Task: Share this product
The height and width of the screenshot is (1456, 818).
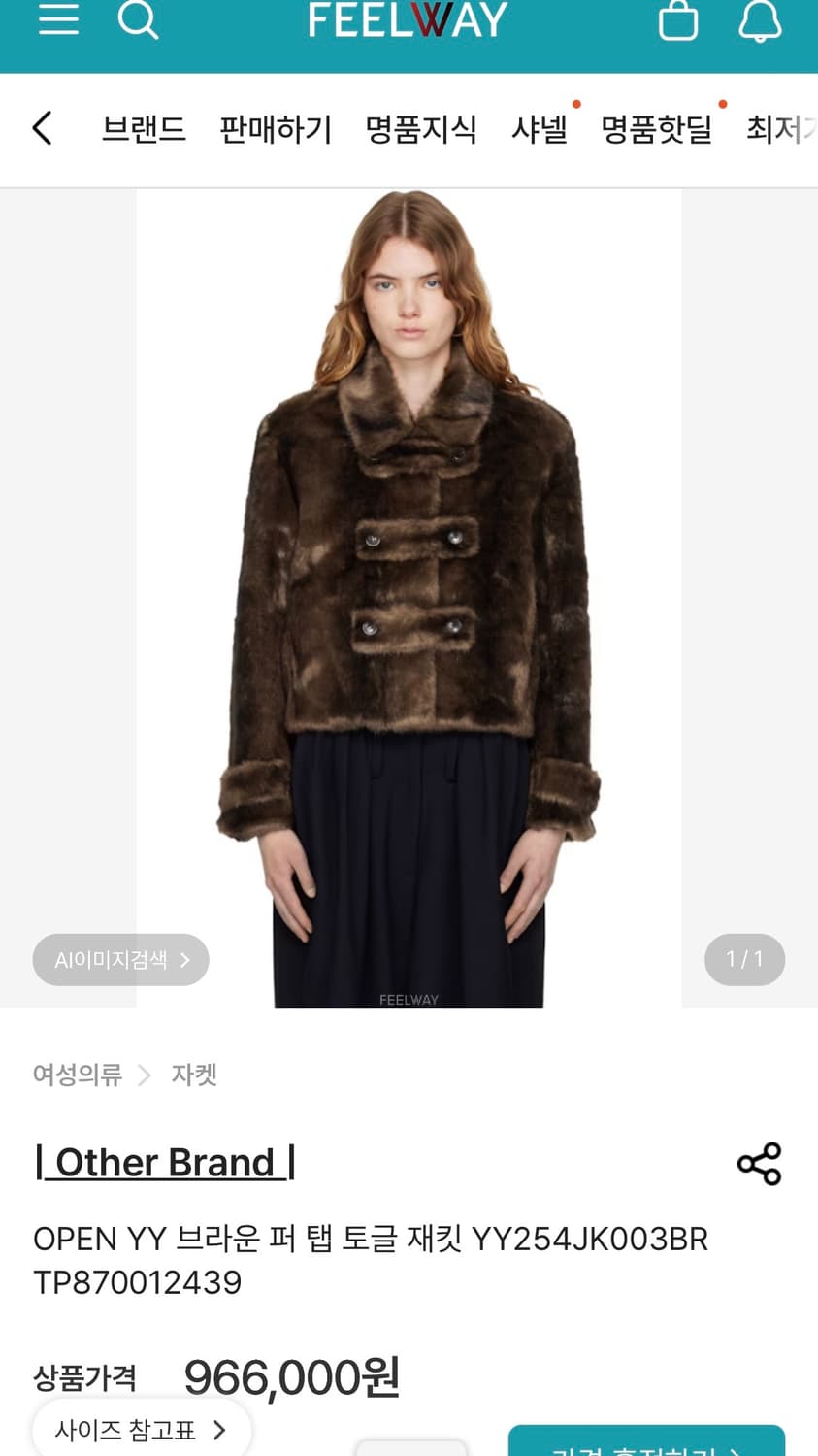Action: tap(760, 1164)
